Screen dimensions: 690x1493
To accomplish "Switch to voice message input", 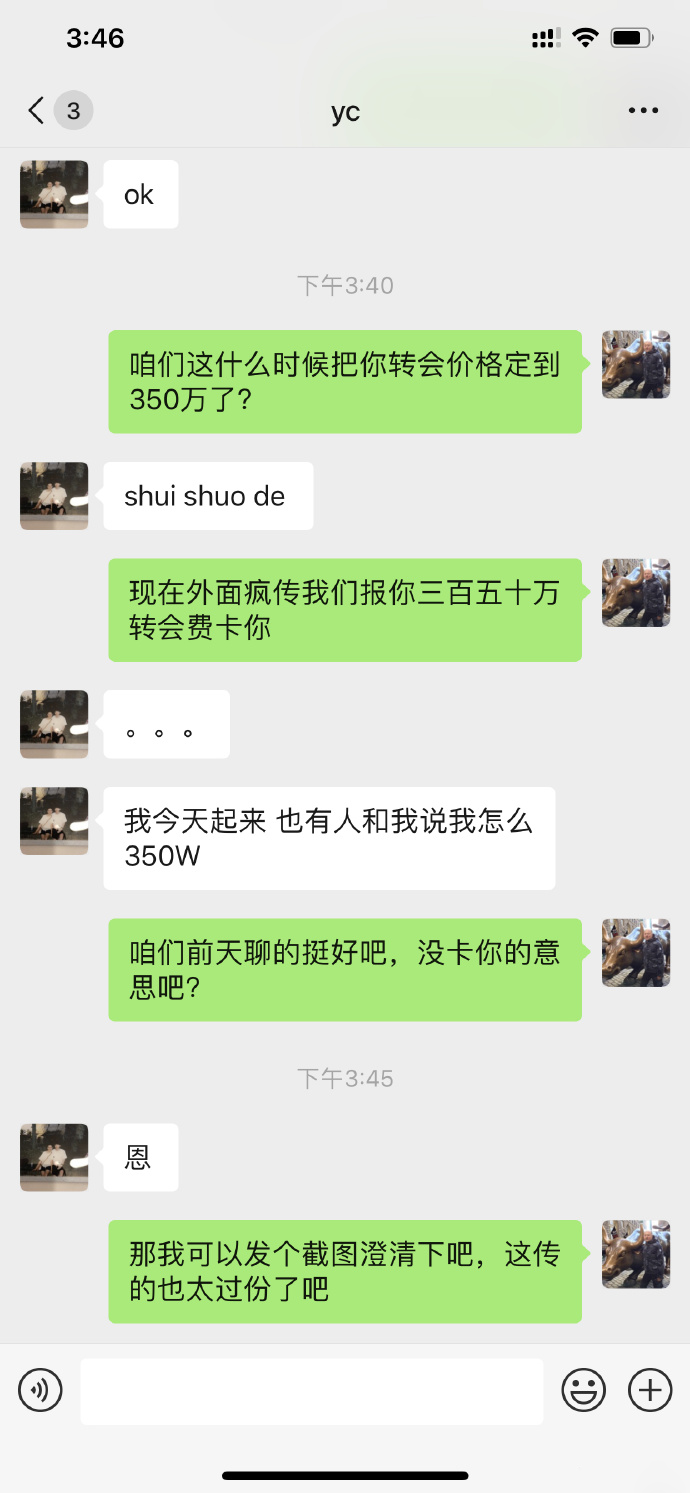I will pos(41,1390).
